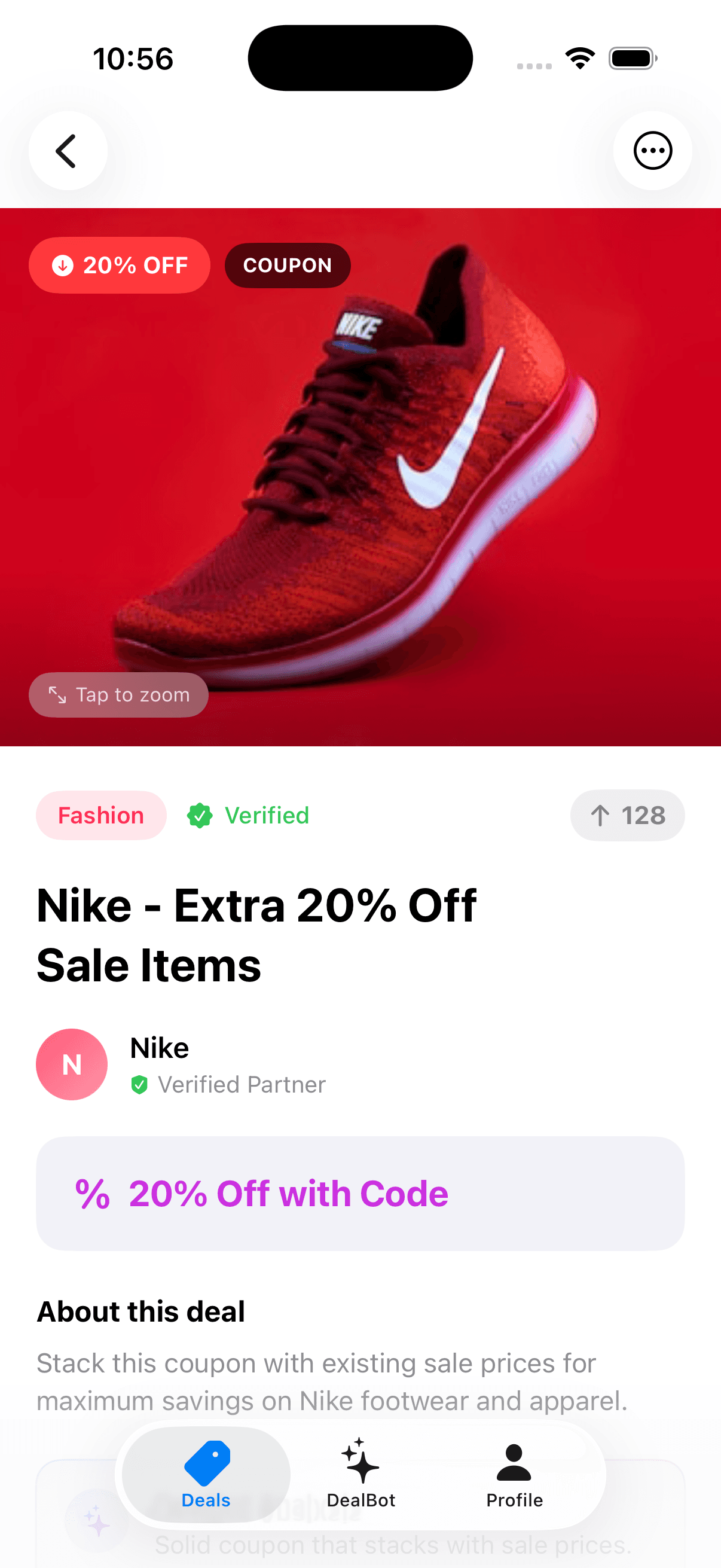Tap the green shield next to Verified Partner
This screenshot has height=1568, width=721.
[140, 1085]
